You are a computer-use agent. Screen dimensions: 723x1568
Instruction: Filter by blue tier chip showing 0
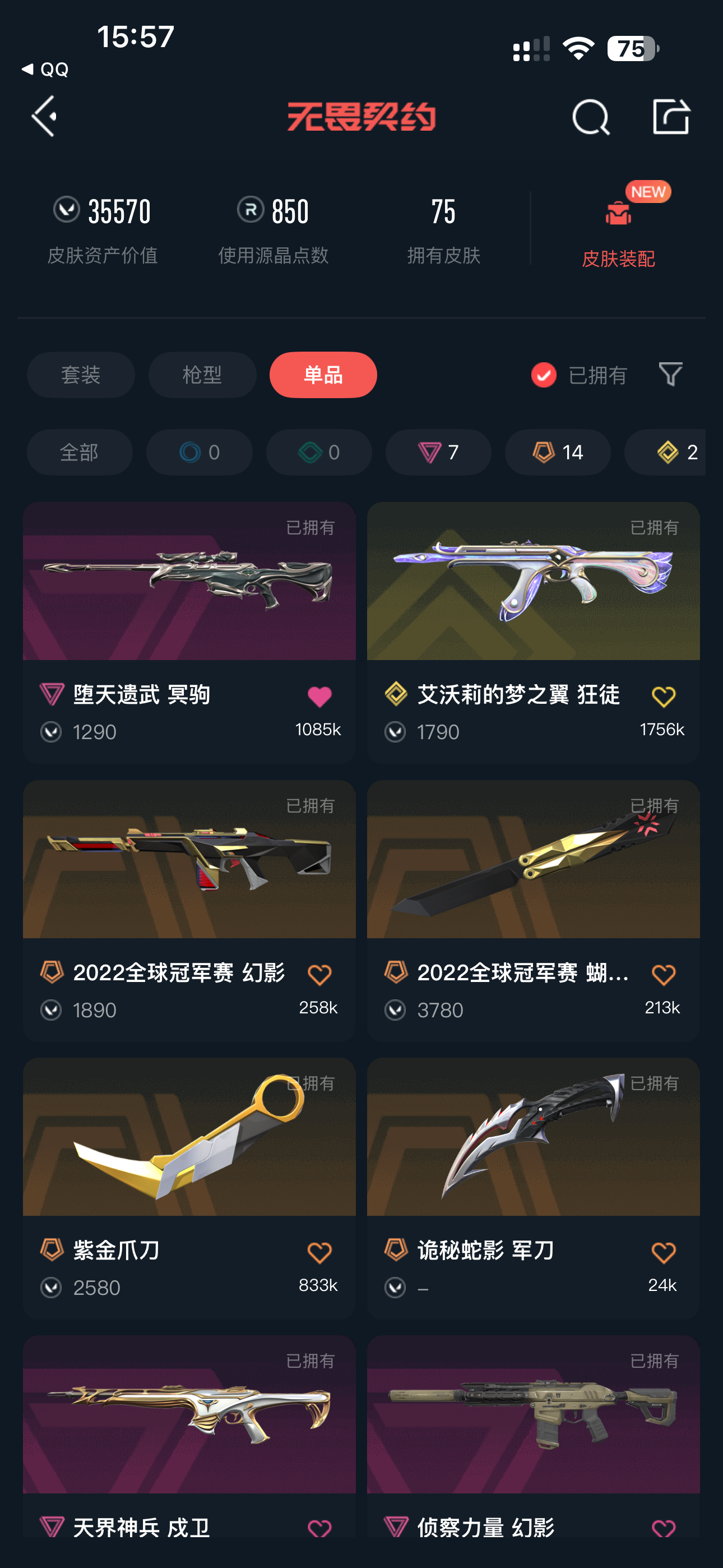pyautogui.click(x=200, y=452)
